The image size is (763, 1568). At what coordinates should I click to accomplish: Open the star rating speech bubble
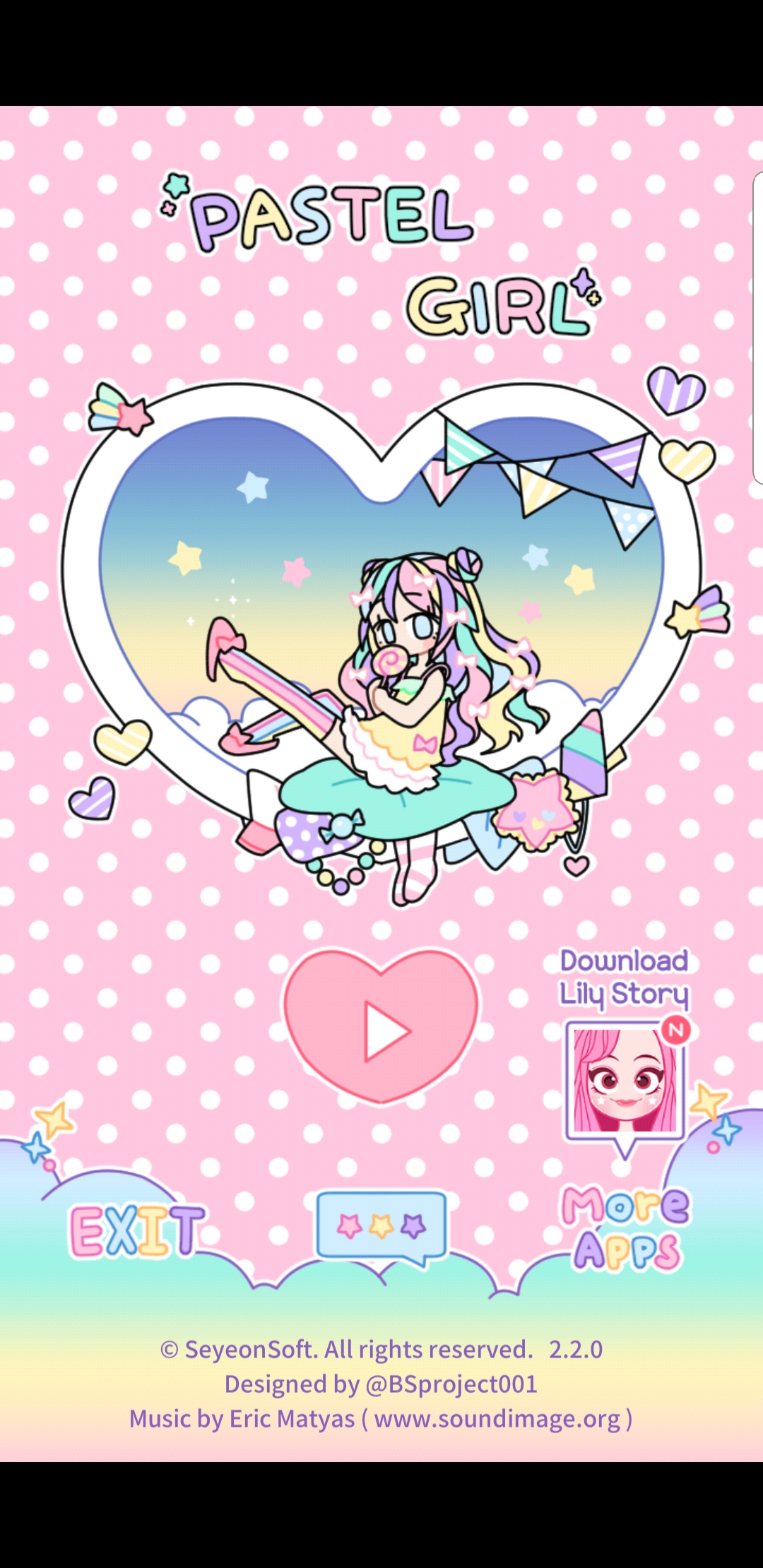coord(381,1228)
